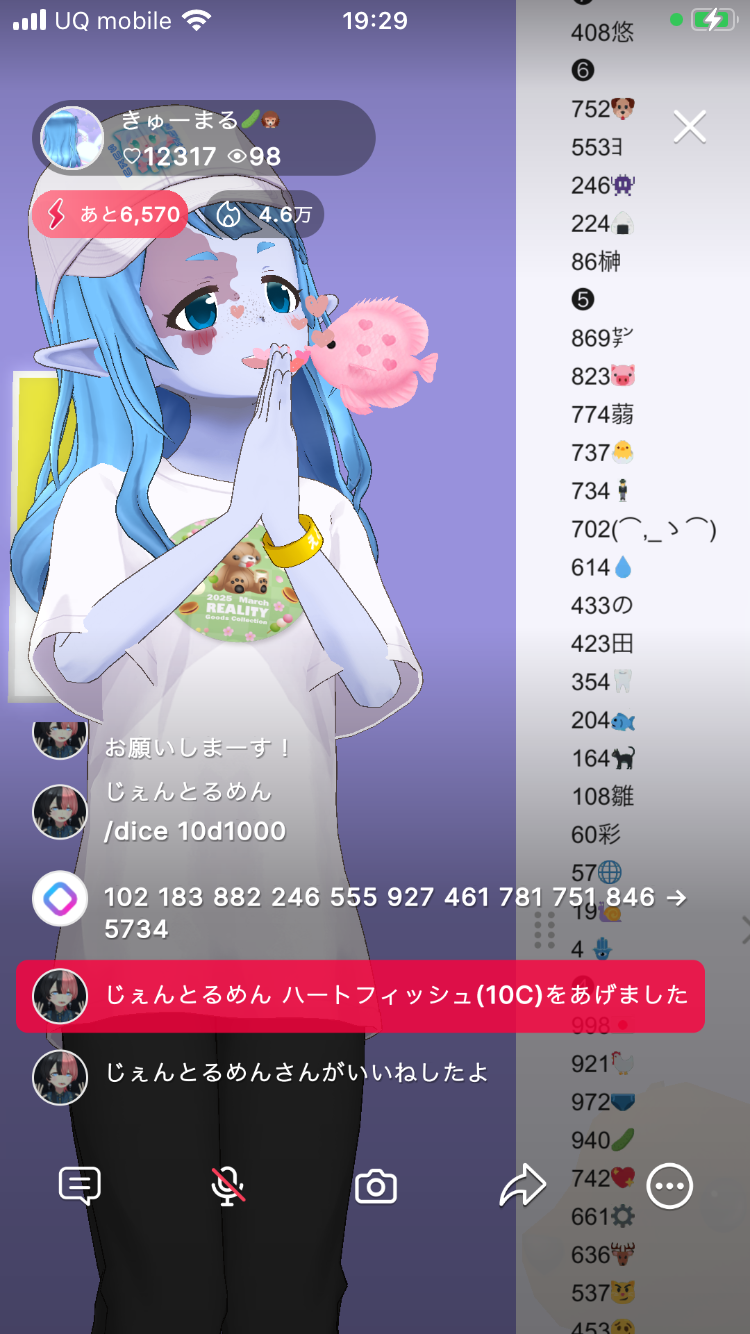Toggle the muted microphone
The width and height of the screenshot is (750, 1334).
click(x=228, y=1186)
